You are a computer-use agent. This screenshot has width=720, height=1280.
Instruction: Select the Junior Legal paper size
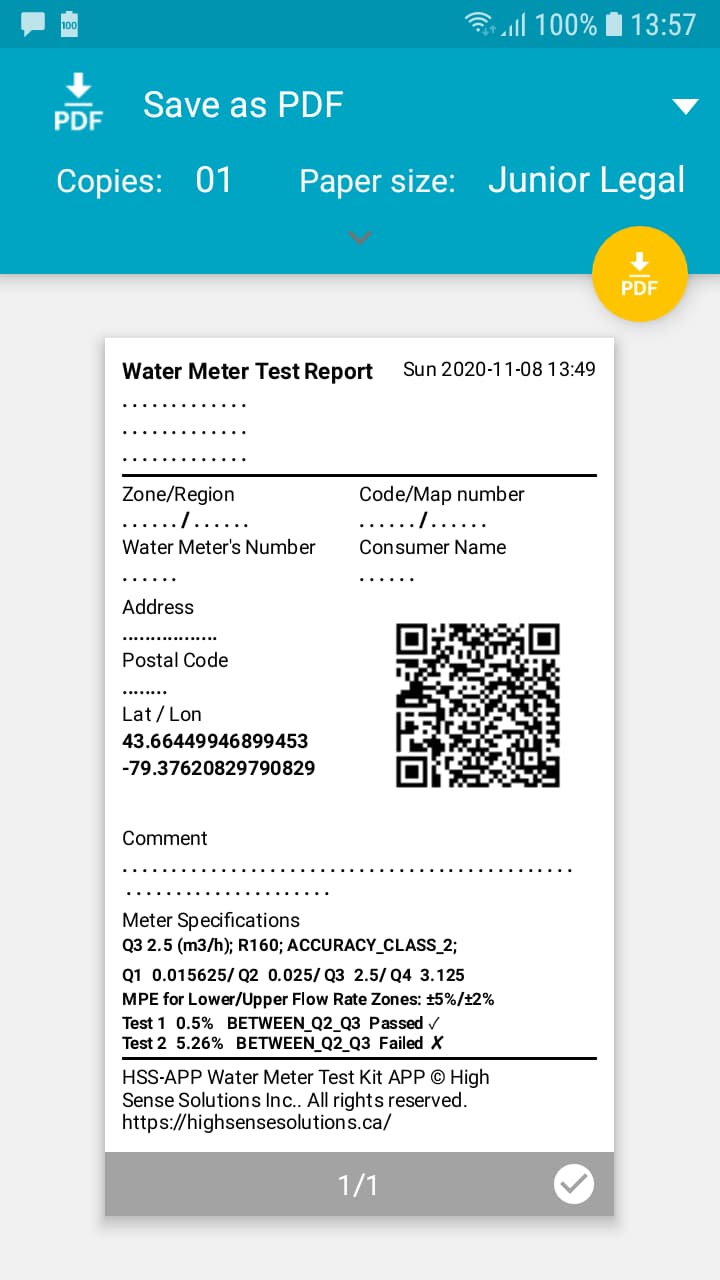point(585,181)
